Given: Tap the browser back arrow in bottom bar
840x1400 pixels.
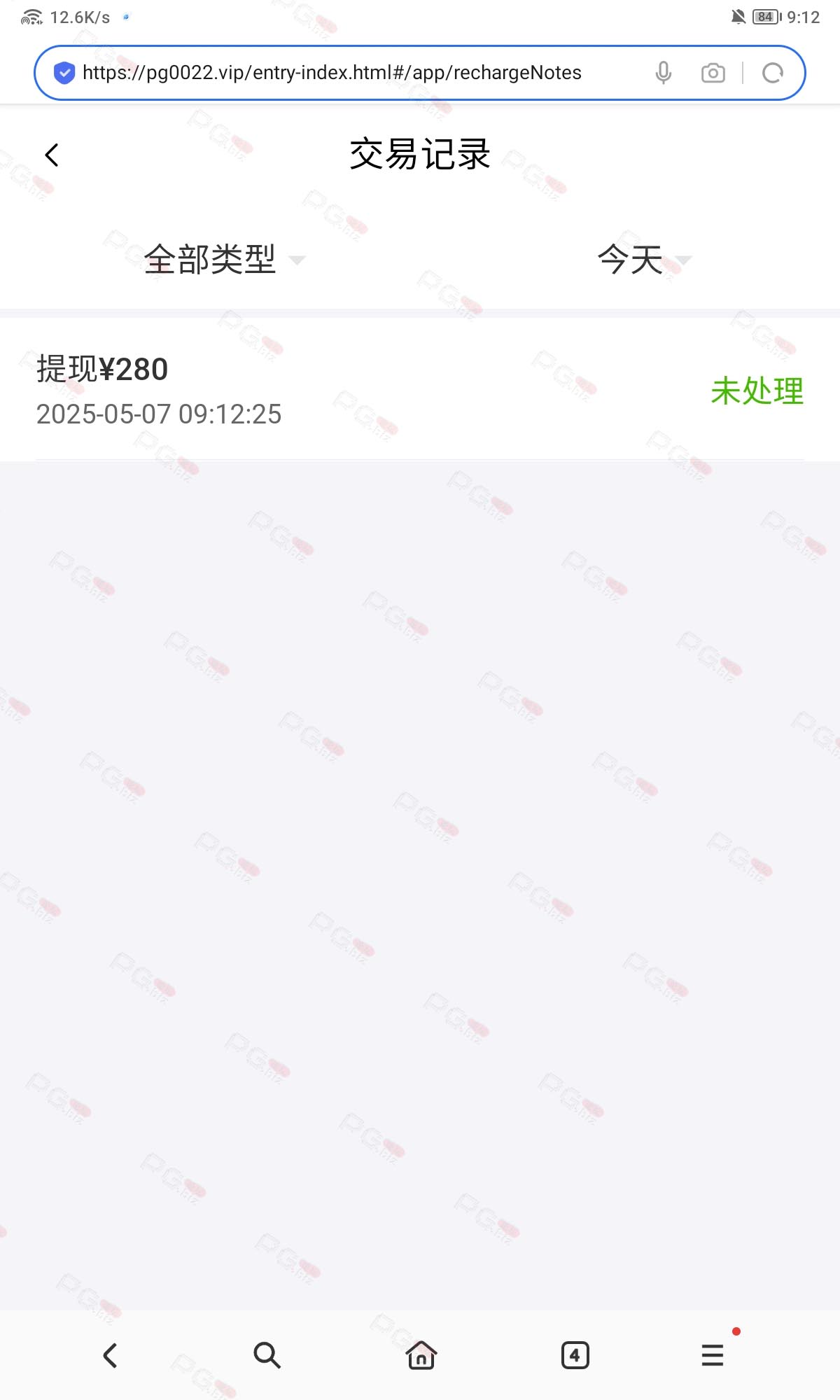Looking at the screenshot, I should (111, 1356).
